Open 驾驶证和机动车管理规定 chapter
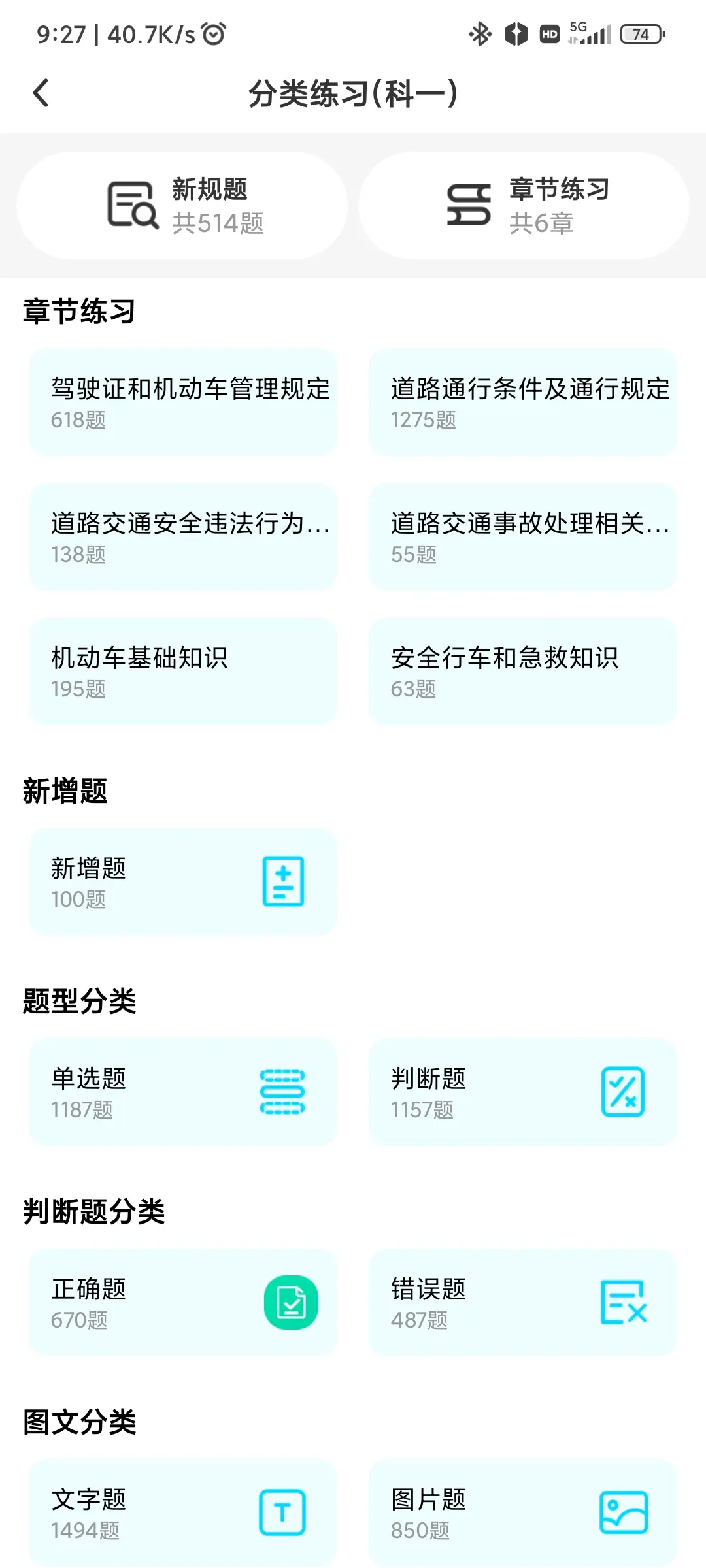The height and width of the screenshot is (1568, 706). click(x=183, y=402)
